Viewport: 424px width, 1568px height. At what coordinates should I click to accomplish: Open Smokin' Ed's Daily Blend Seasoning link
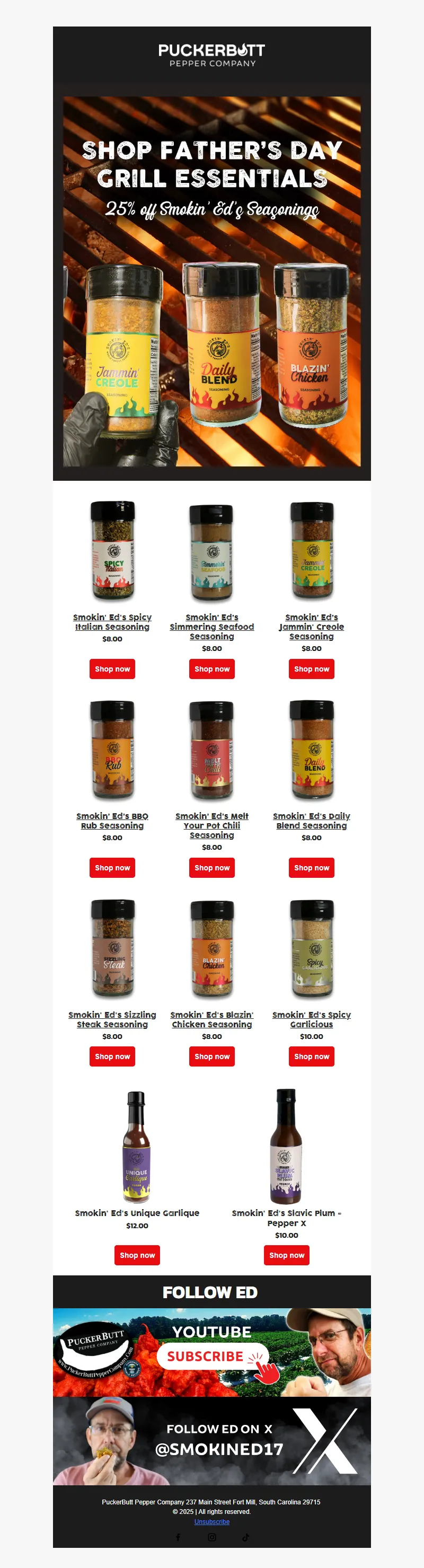point(312,821)
